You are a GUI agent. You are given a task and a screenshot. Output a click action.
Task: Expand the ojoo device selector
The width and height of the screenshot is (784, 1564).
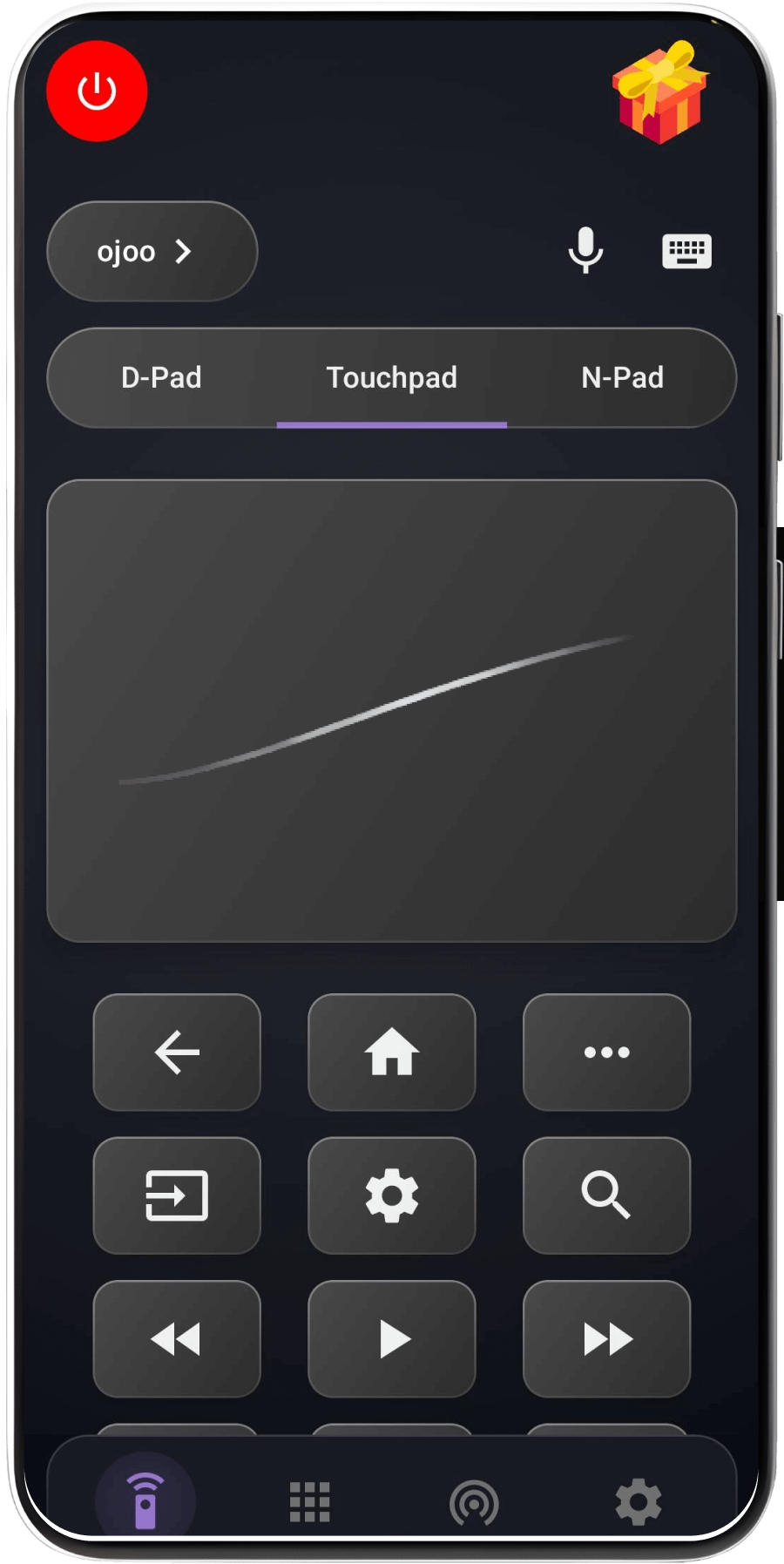click(x=151, y=251)
